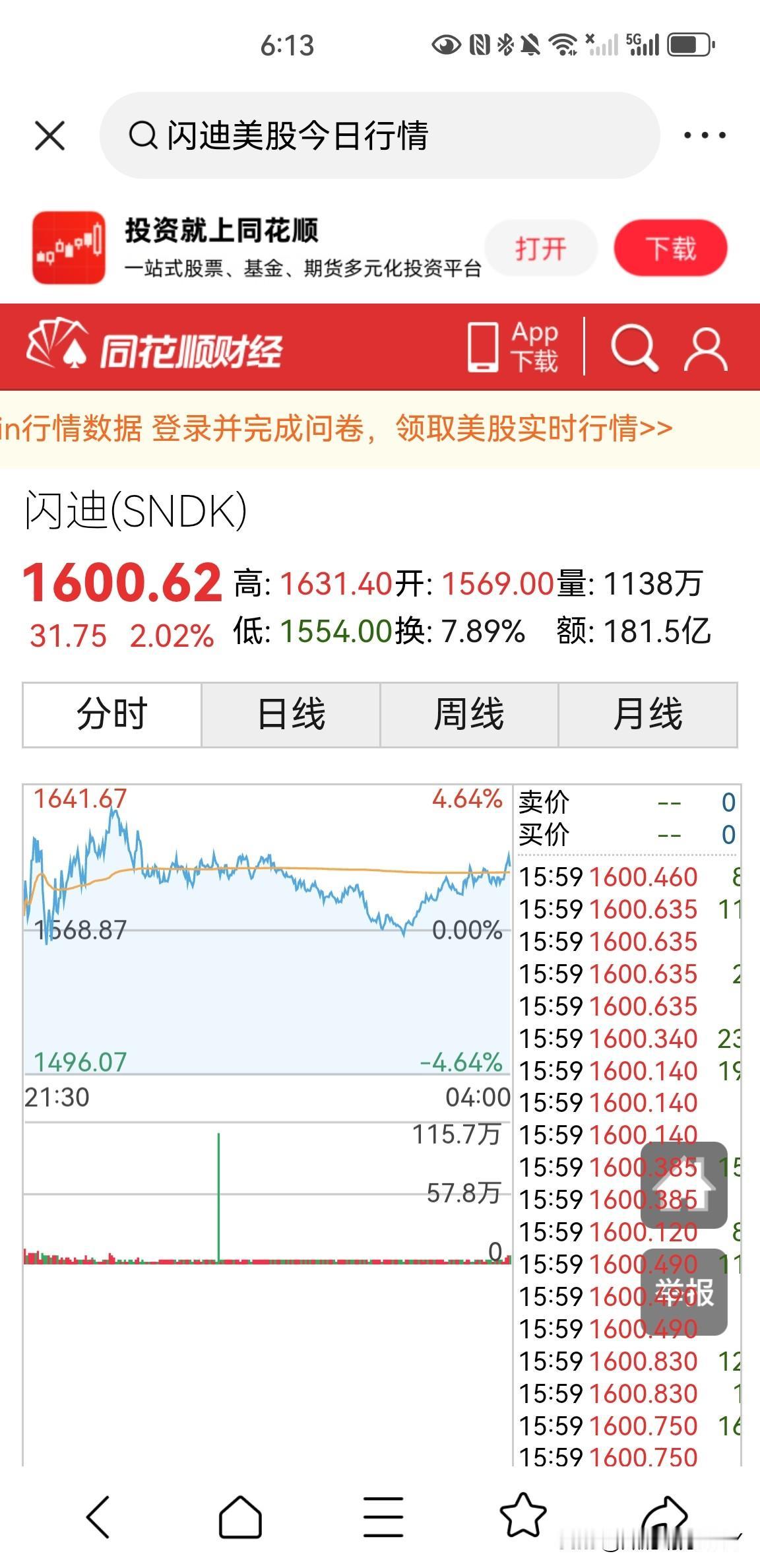Bookmark this page with the star
This screenshot has height=1568, width=760.
tap(523, 1515)
